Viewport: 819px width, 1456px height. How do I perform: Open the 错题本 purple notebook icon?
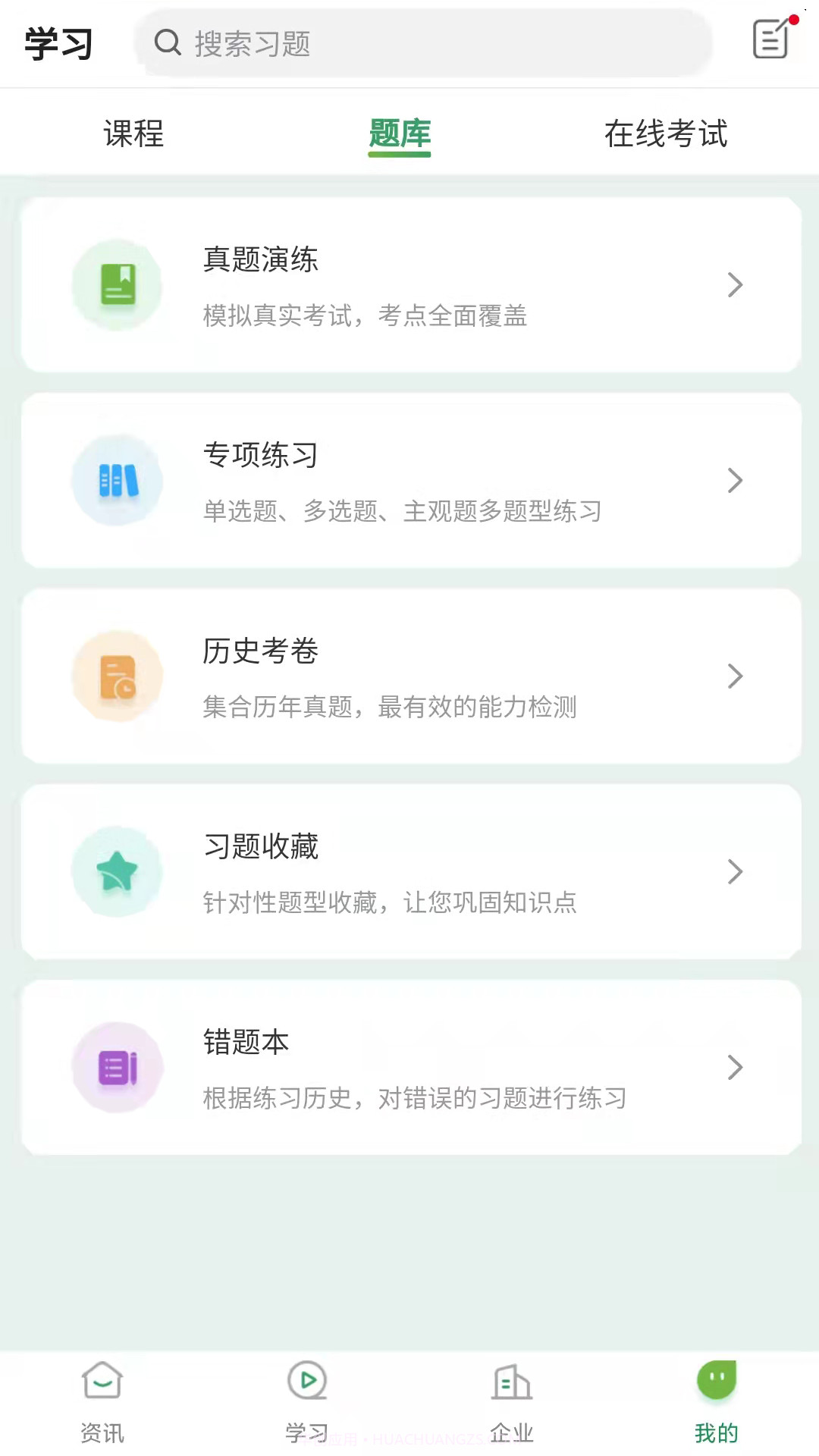click(117, 1066)
